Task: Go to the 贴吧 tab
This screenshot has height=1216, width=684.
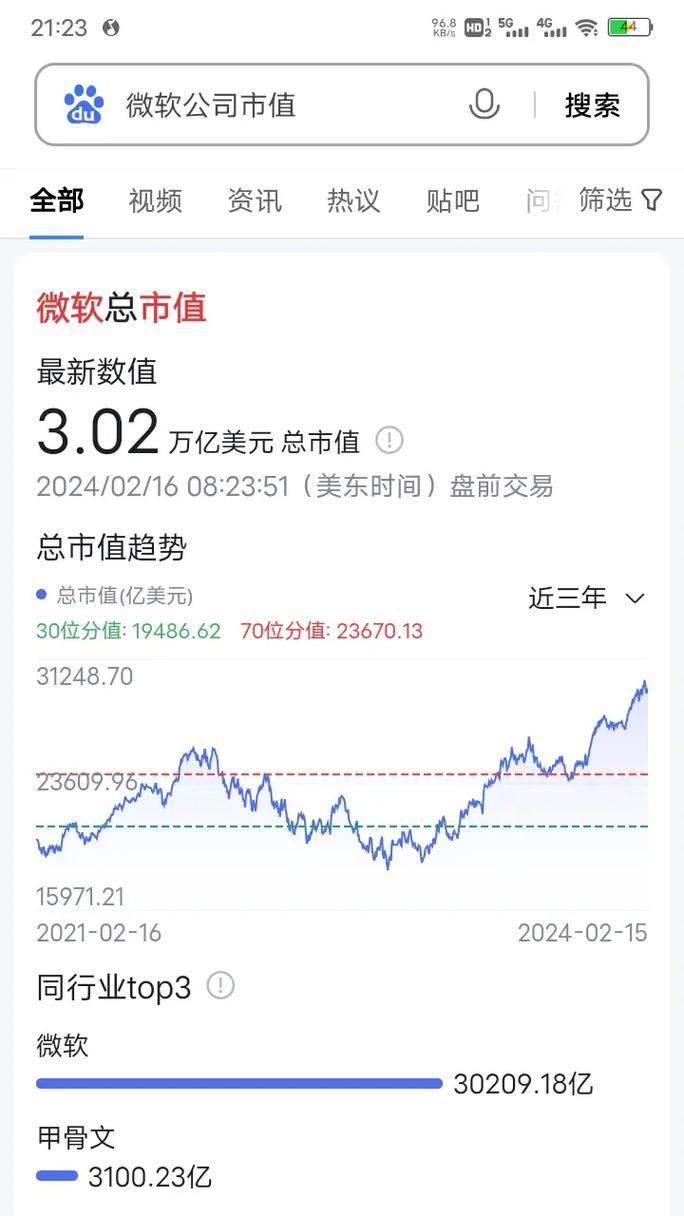Action: pyautogui.click(x=452, y=200)
